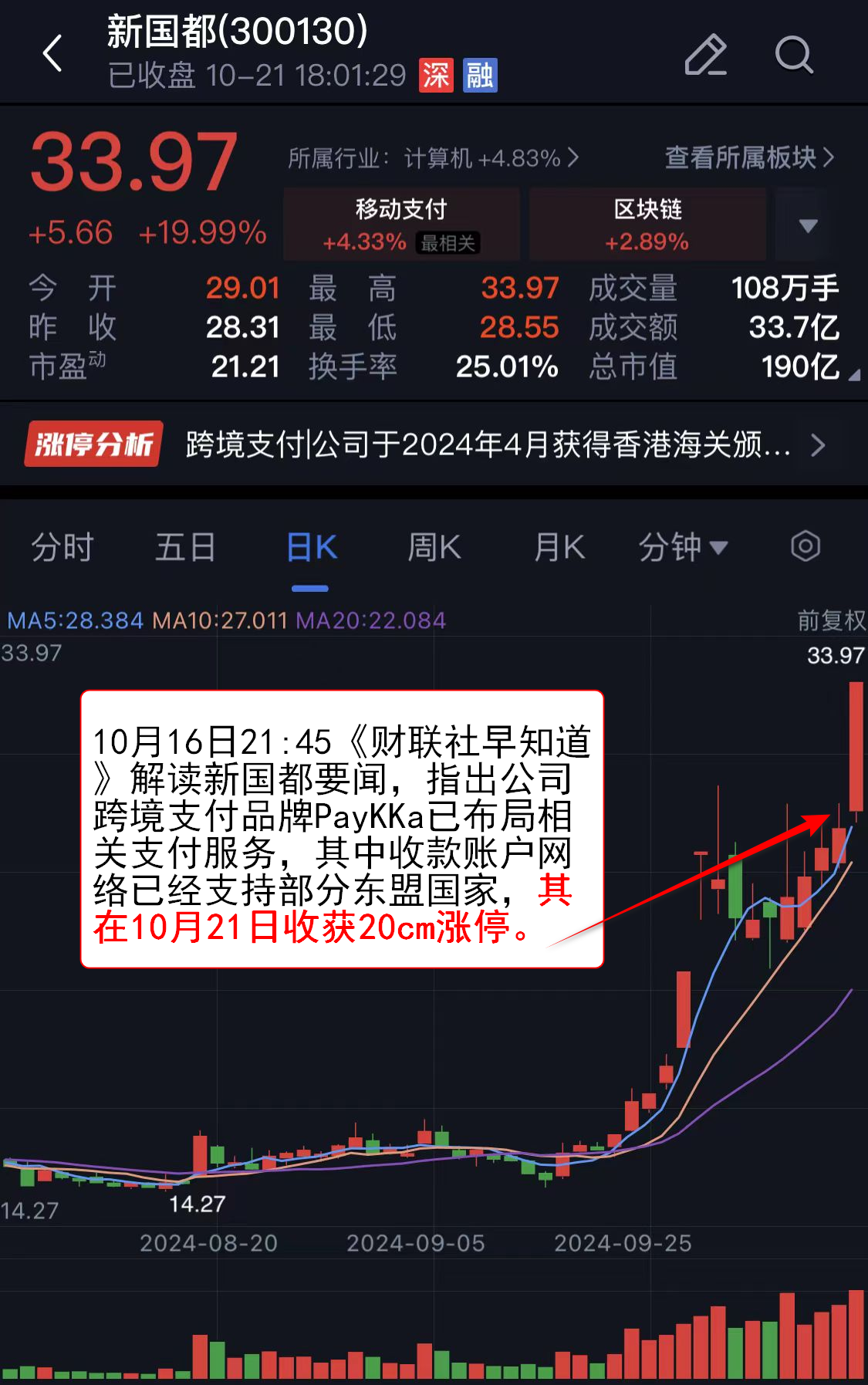Open the 移动支付 concept chip

tap(401, 225)
